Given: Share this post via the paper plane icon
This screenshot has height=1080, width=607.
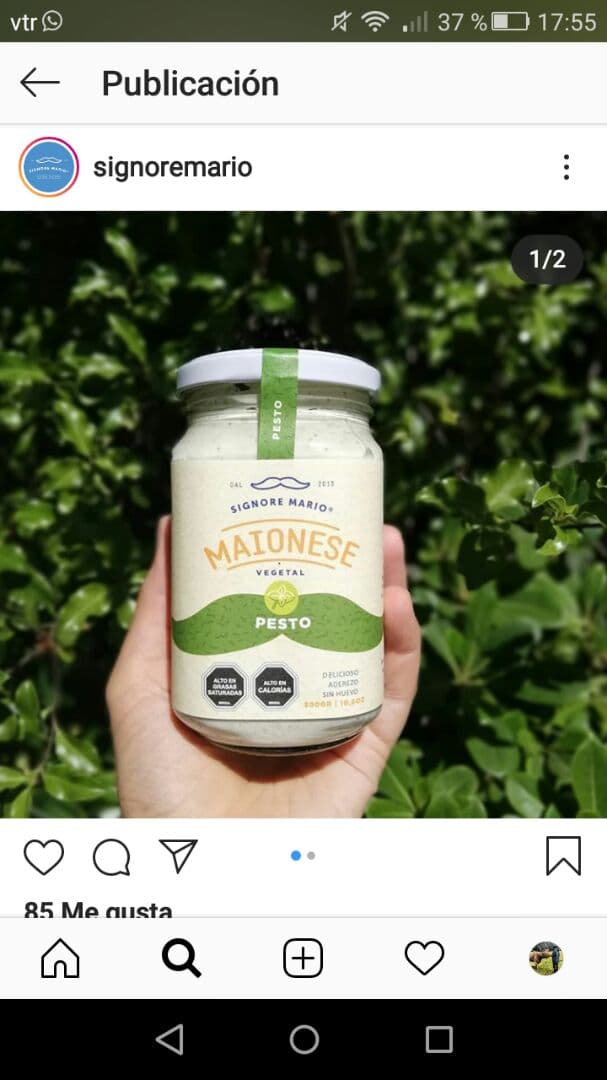Looking at the screenshot, I should 178,856.
